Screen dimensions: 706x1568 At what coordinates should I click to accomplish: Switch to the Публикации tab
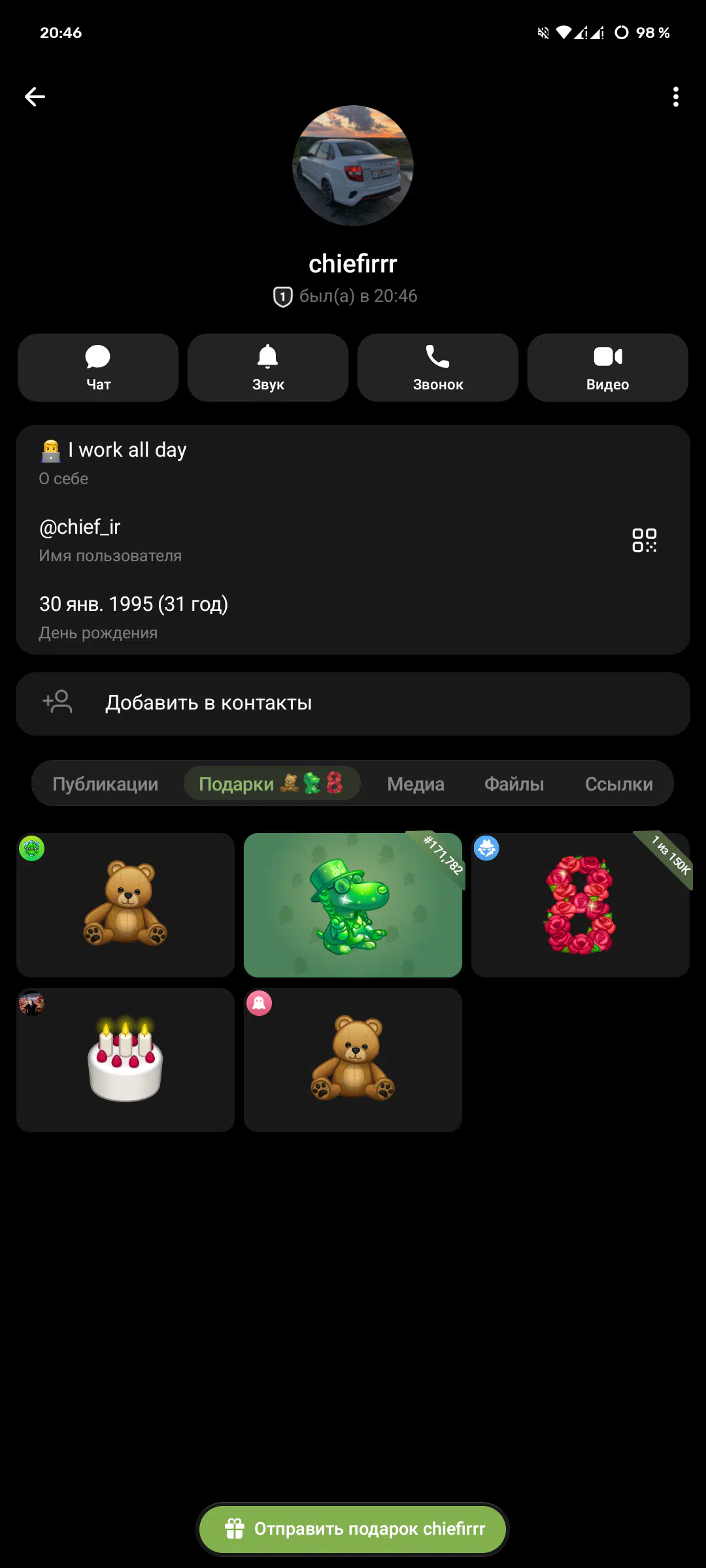pyautogui.click(x=105, y=783)
